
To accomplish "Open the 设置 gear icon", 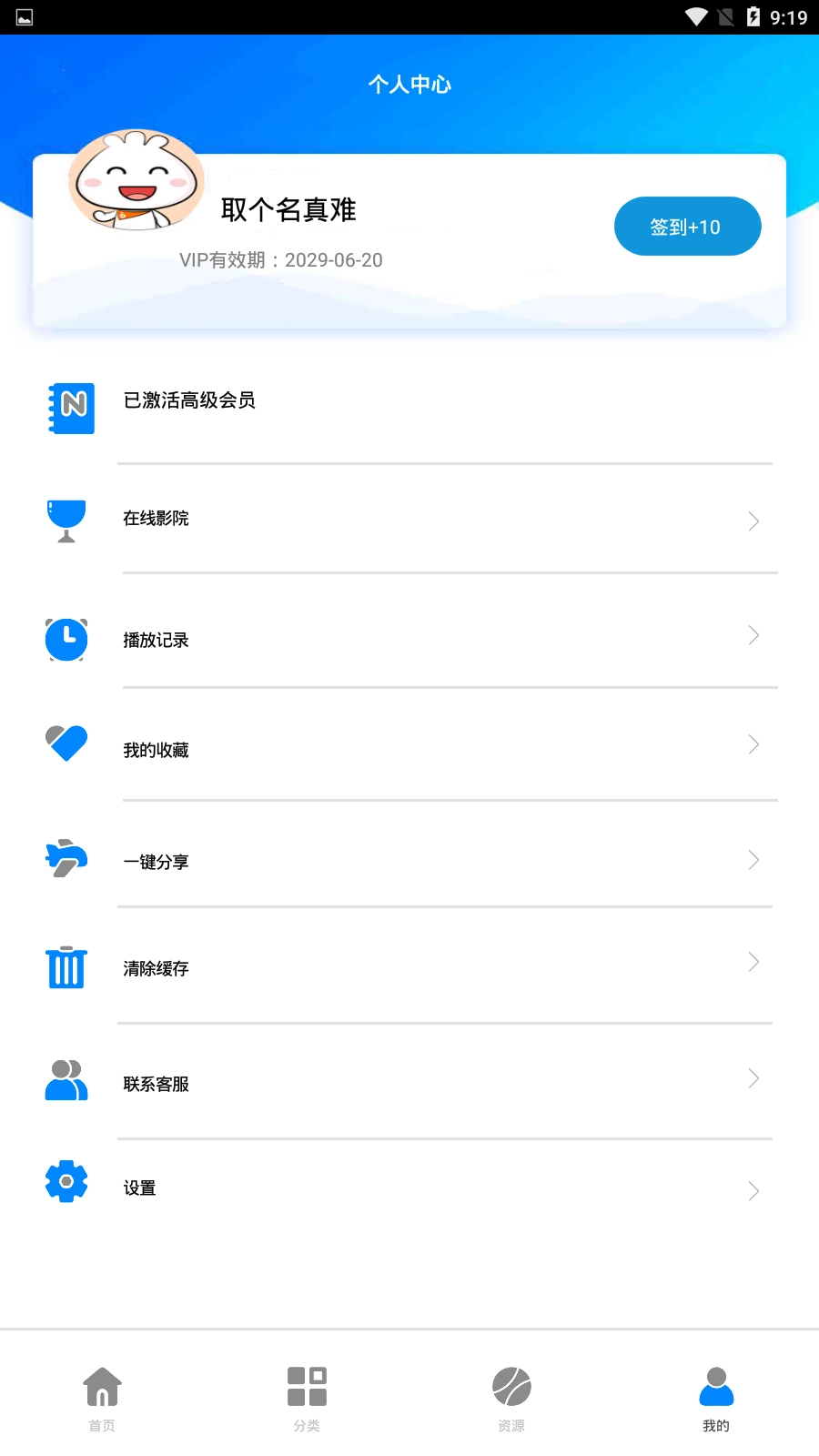I will (x=65, y=1181).
